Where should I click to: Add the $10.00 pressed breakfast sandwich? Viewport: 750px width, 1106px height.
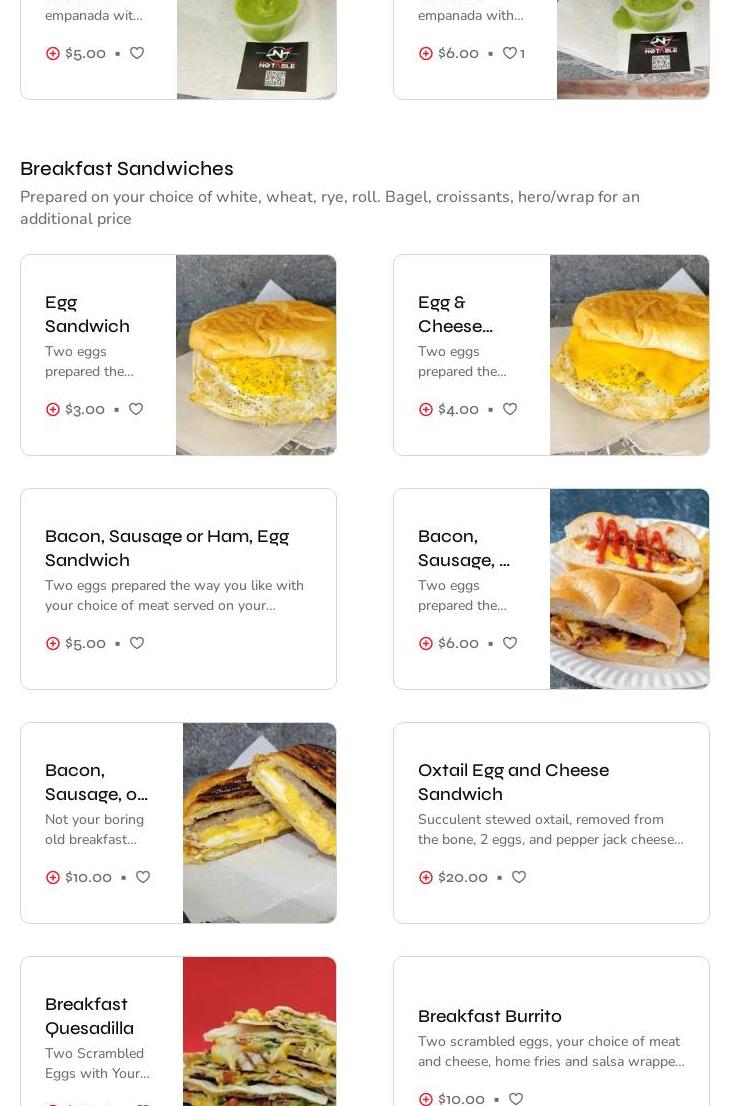pyautogui.click(x=53, y=877)
